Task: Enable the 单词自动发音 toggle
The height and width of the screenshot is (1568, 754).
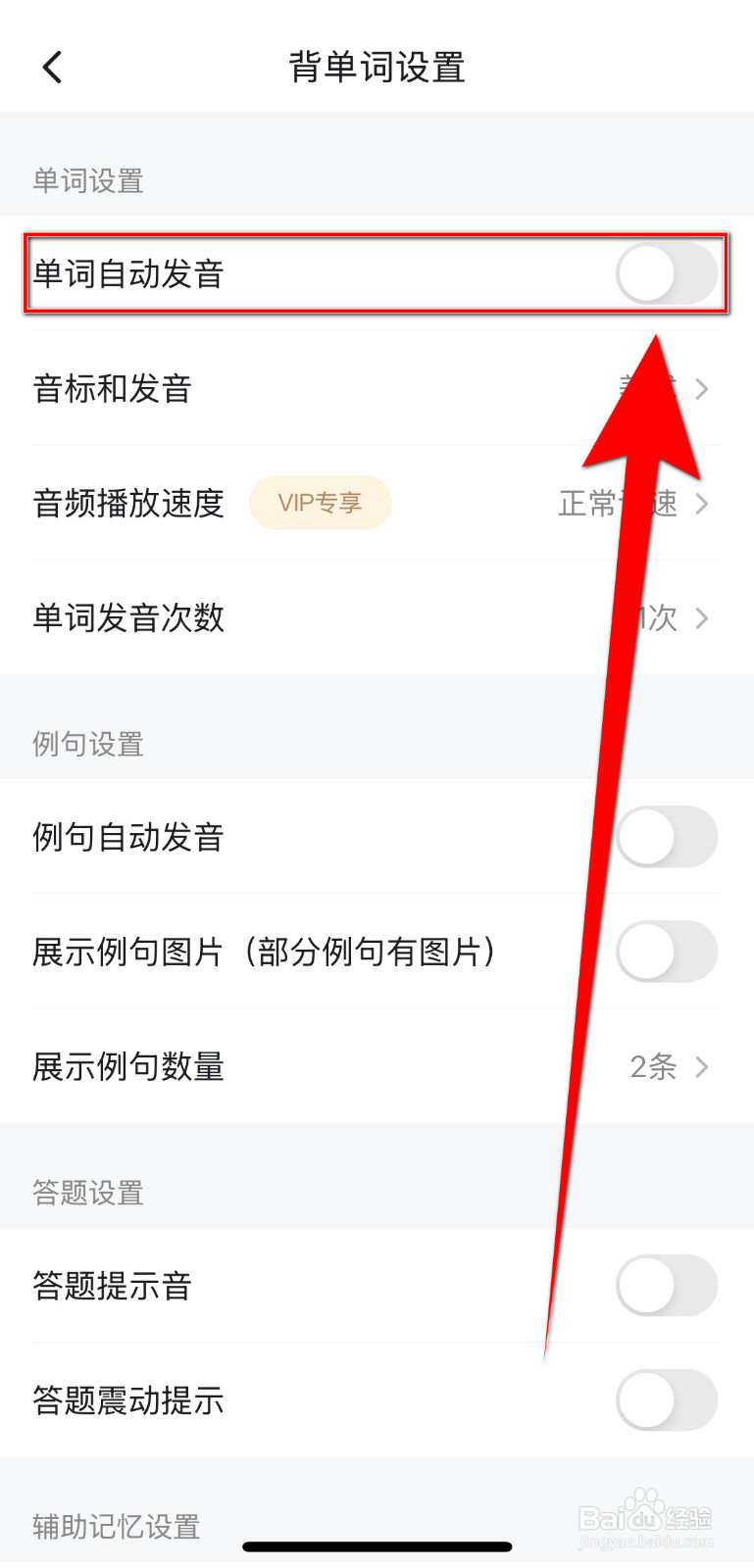Action: [667, 275]
